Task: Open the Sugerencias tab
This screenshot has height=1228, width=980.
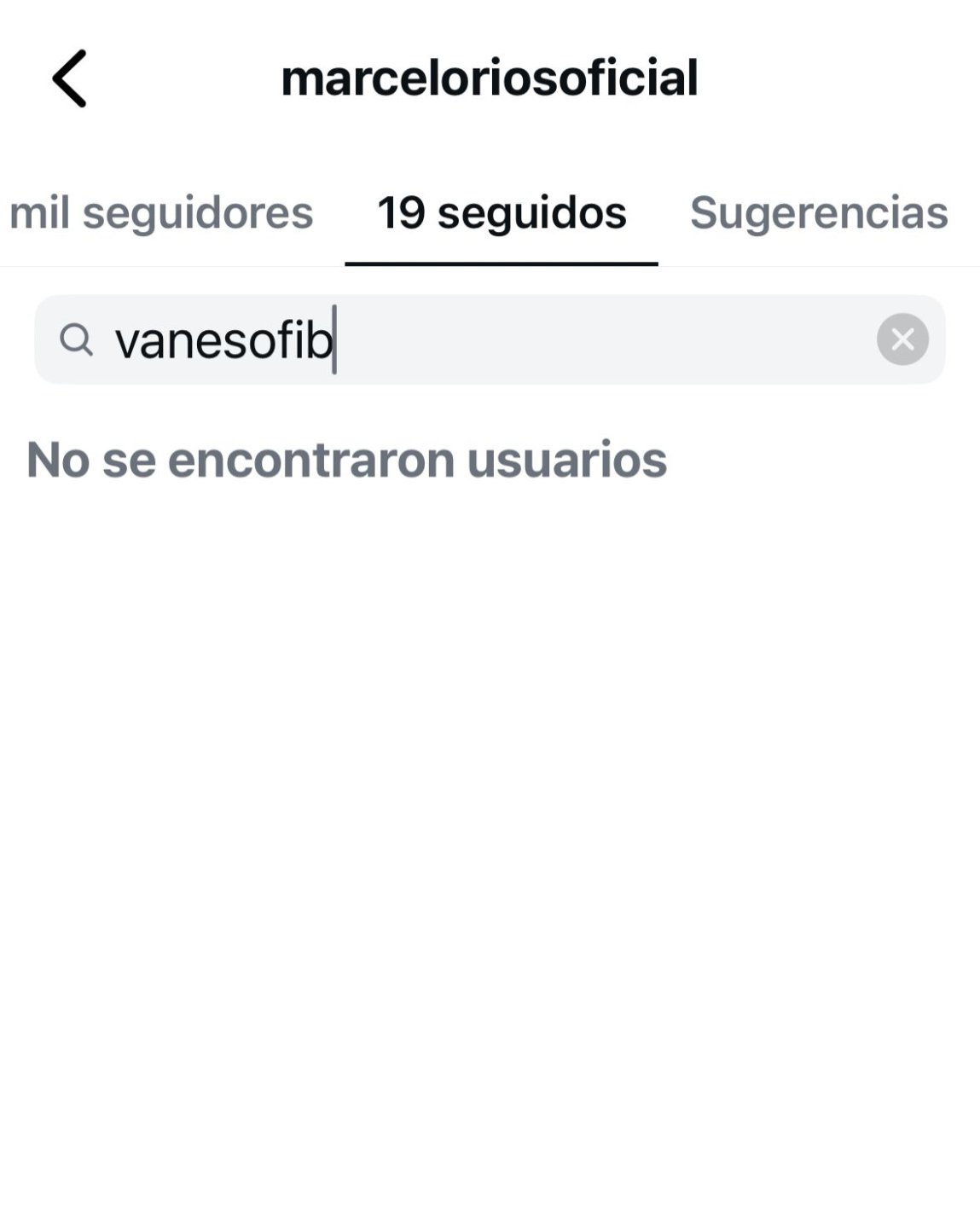Action: pos(818,212)
